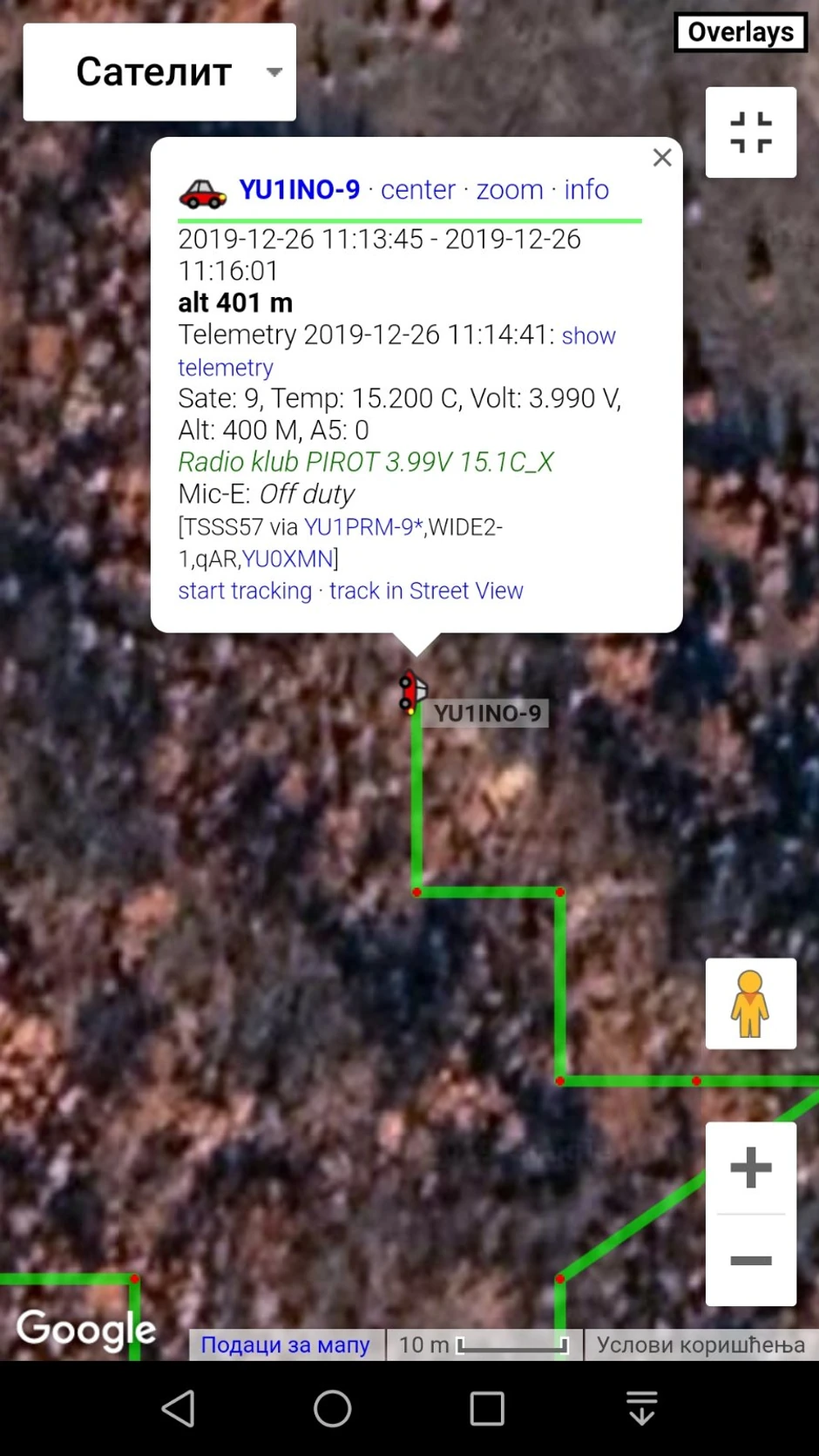Screen dimensions: 819x1456
Task: Open the YU0XMN igate link
Action: click(x=288, y=559)
